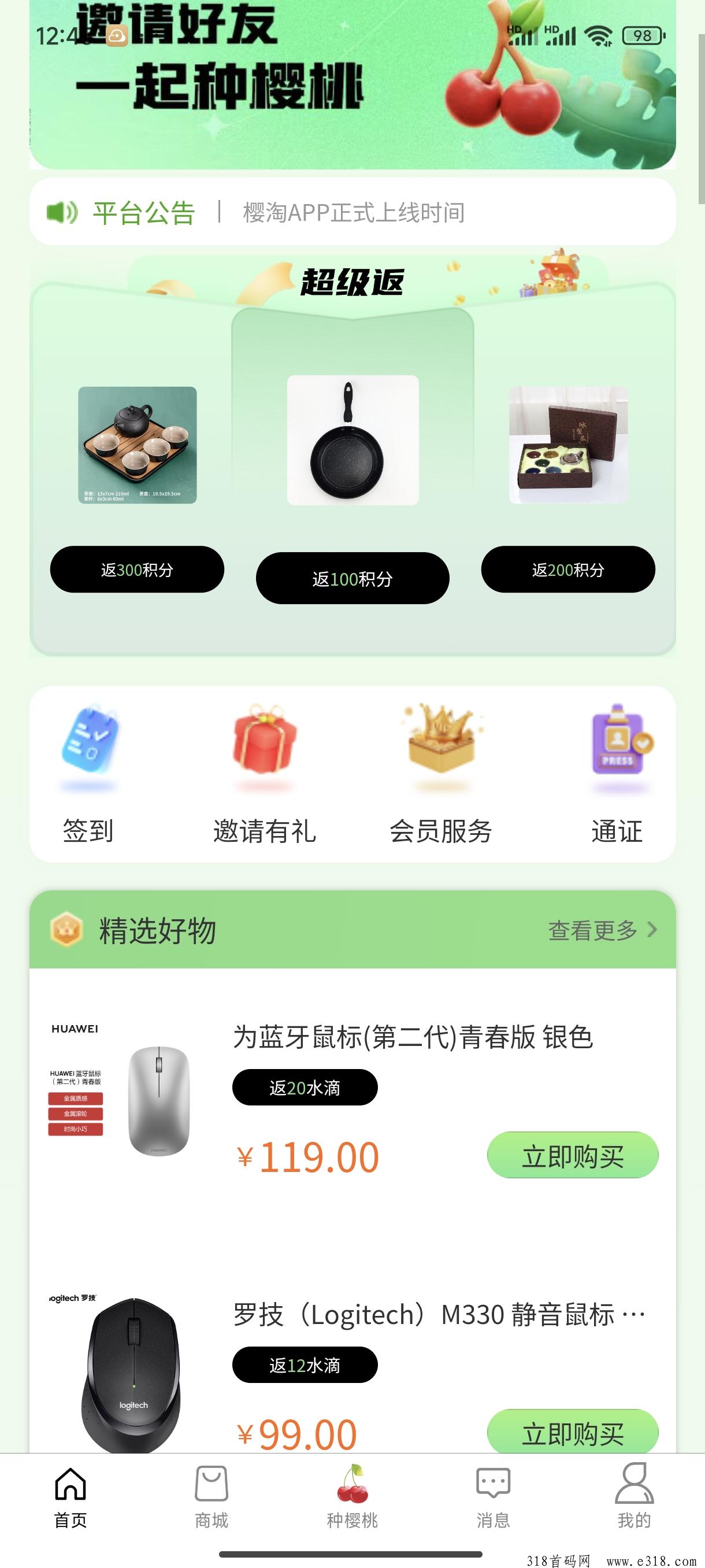
Task: Open the 平台公告 announcement bar
Action: (x=352, y=212)
